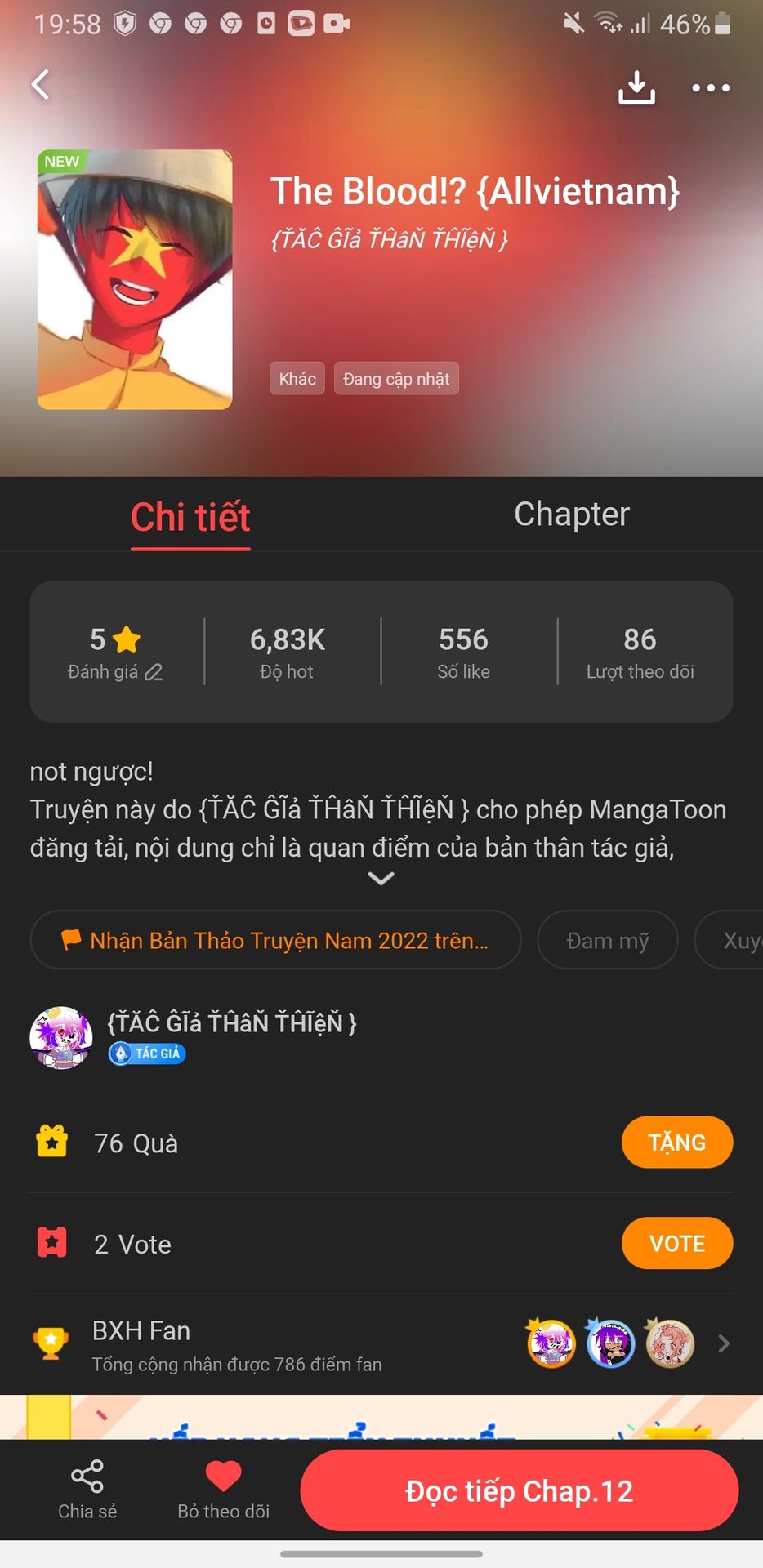This screenshot has width=763, height=1568.
Task: Switch to the Chapter tab
Action: click(571, 514)
